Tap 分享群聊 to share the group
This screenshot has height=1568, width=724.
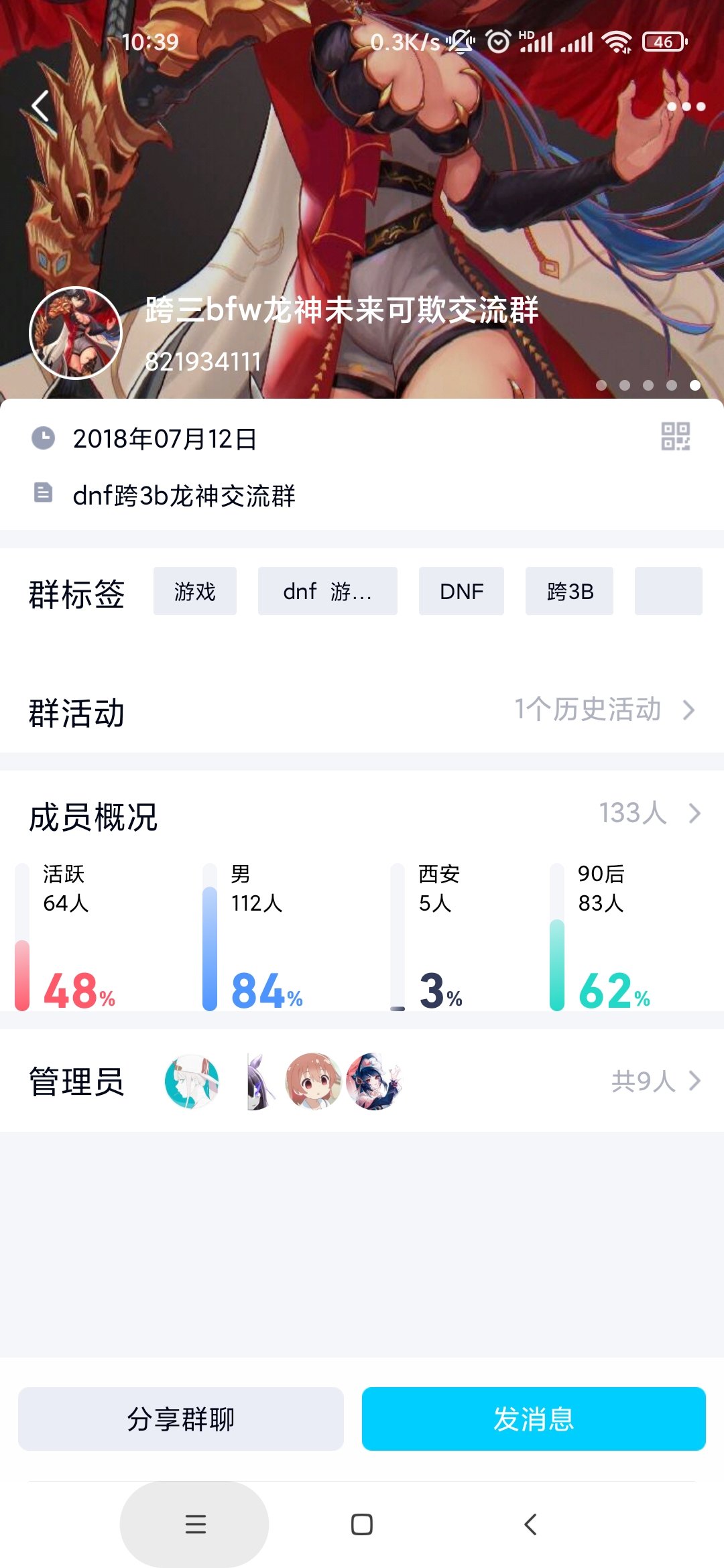pos(181,1419)
